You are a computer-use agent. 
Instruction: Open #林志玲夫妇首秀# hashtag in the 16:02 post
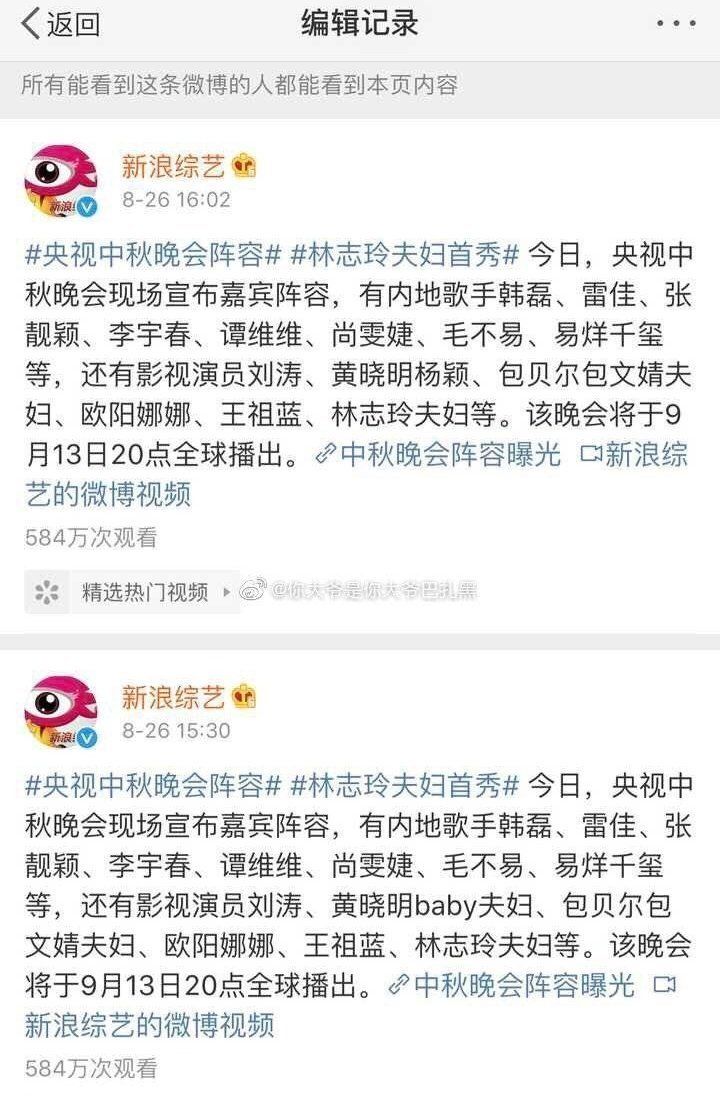coord(404,254)
